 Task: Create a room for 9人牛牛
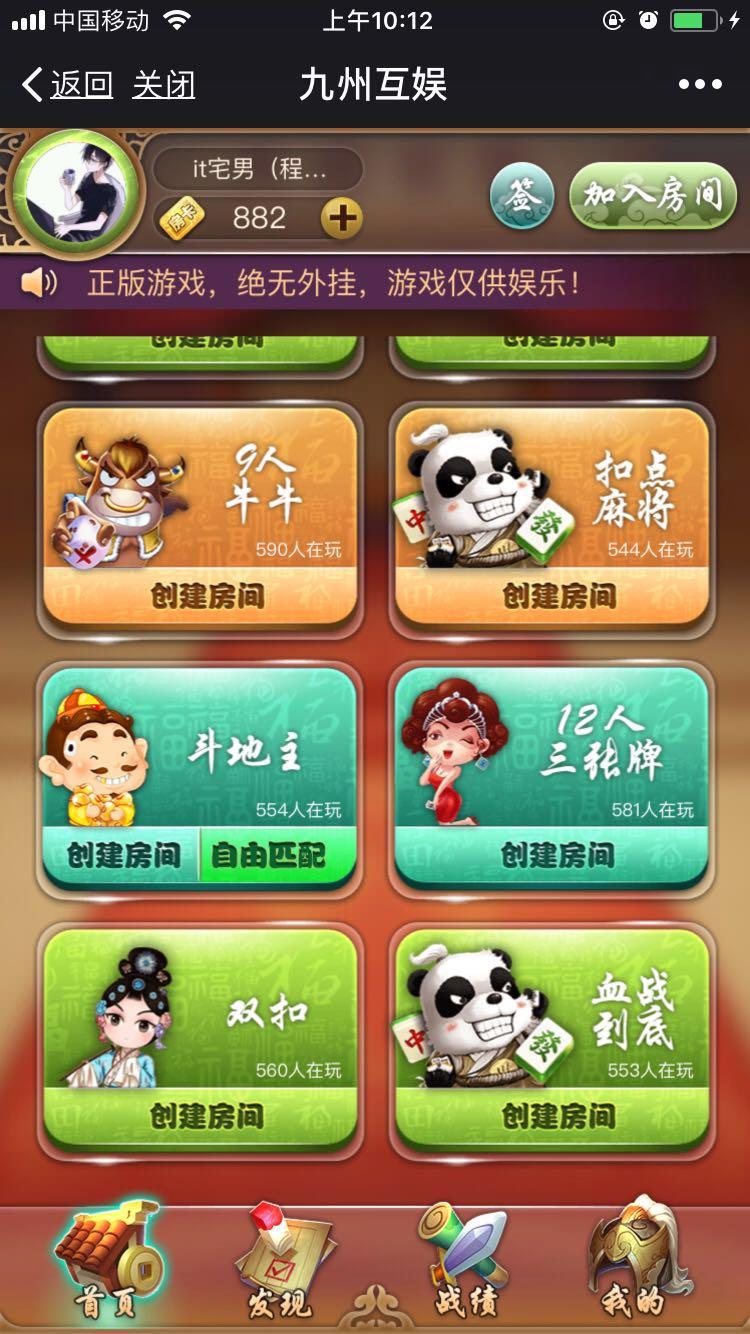[200, 597]
